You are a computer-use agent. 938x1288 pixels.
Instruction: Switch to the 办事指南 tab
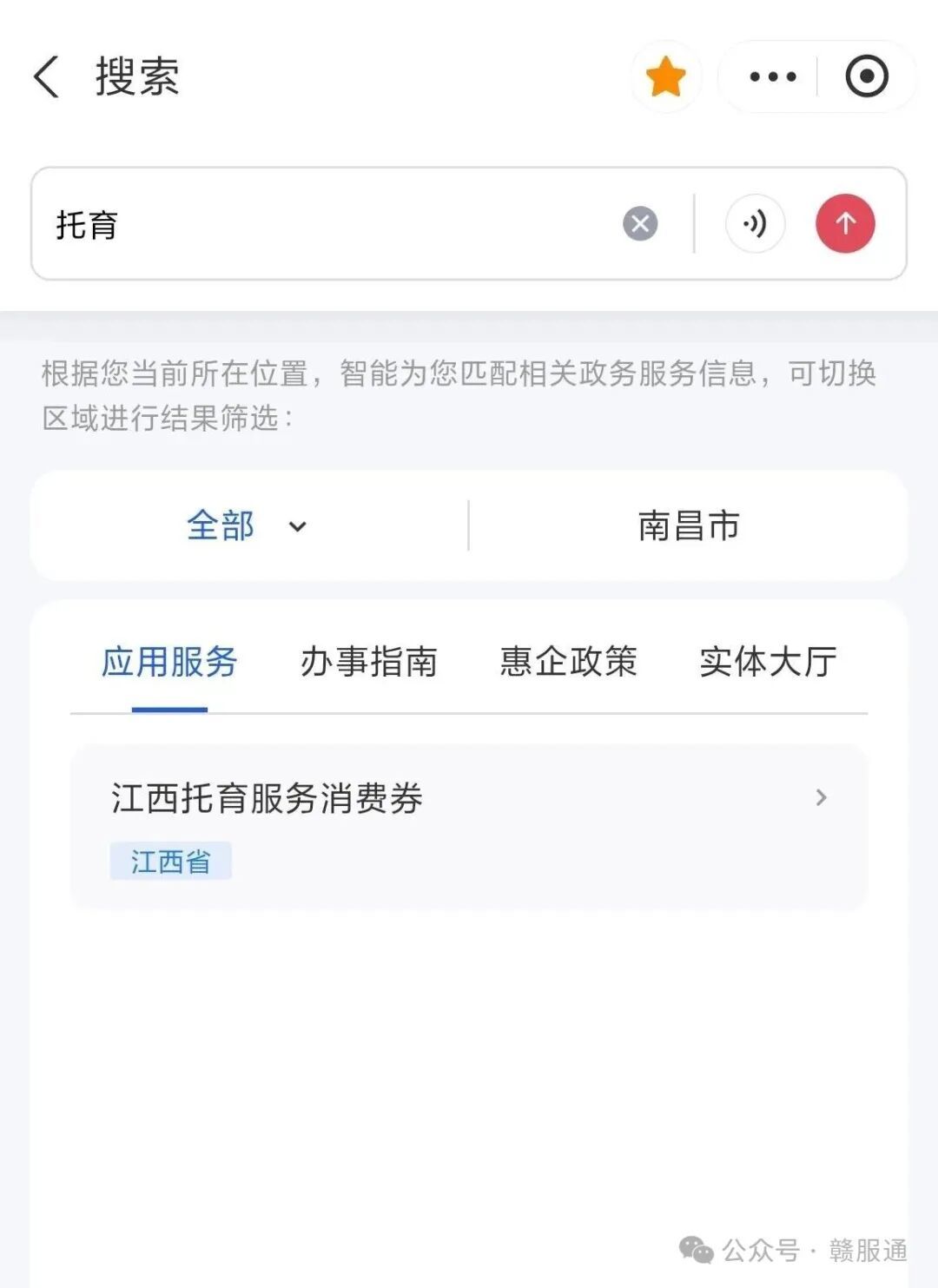(368, 662)
